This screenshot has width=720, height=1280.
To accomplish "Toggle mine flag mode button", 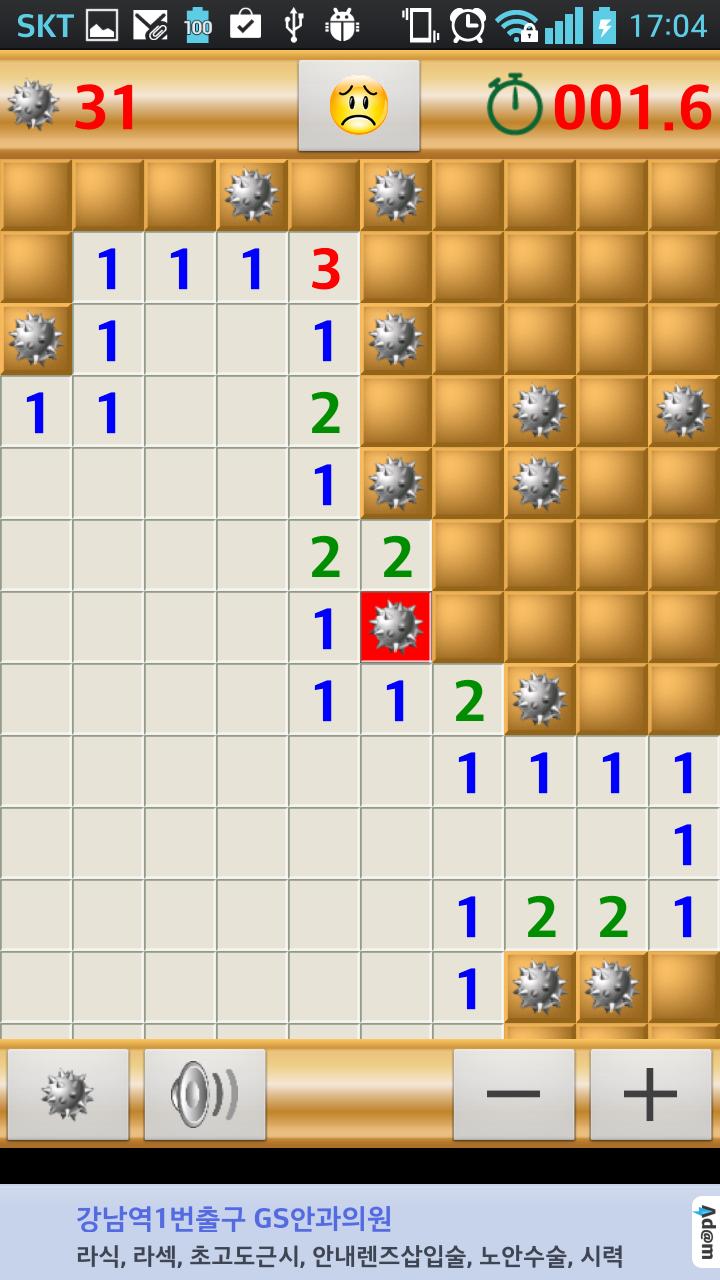I will (x=68, y=1094).
